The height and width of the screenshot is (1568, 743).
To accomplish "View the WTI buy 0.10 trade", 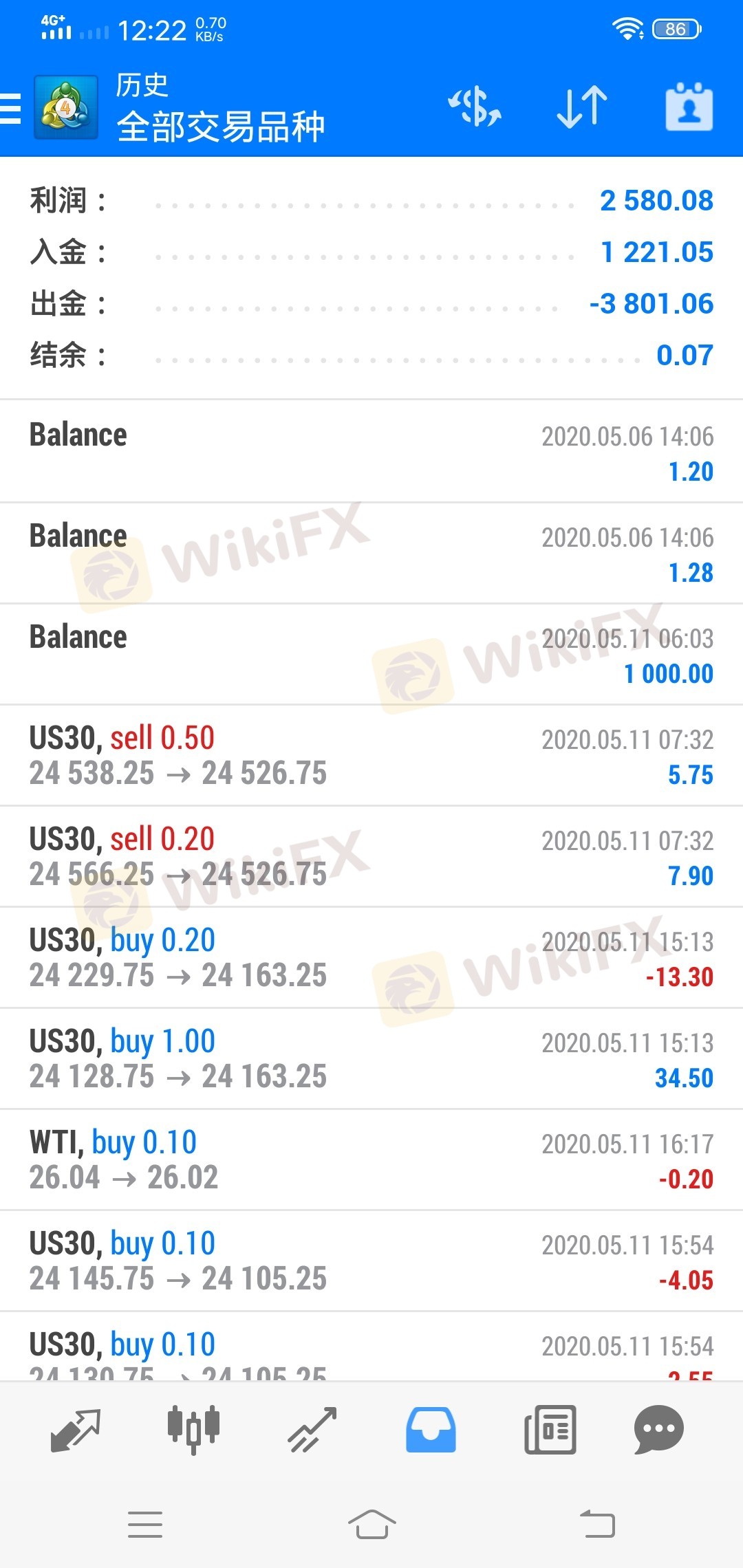I will (371, 1159).
